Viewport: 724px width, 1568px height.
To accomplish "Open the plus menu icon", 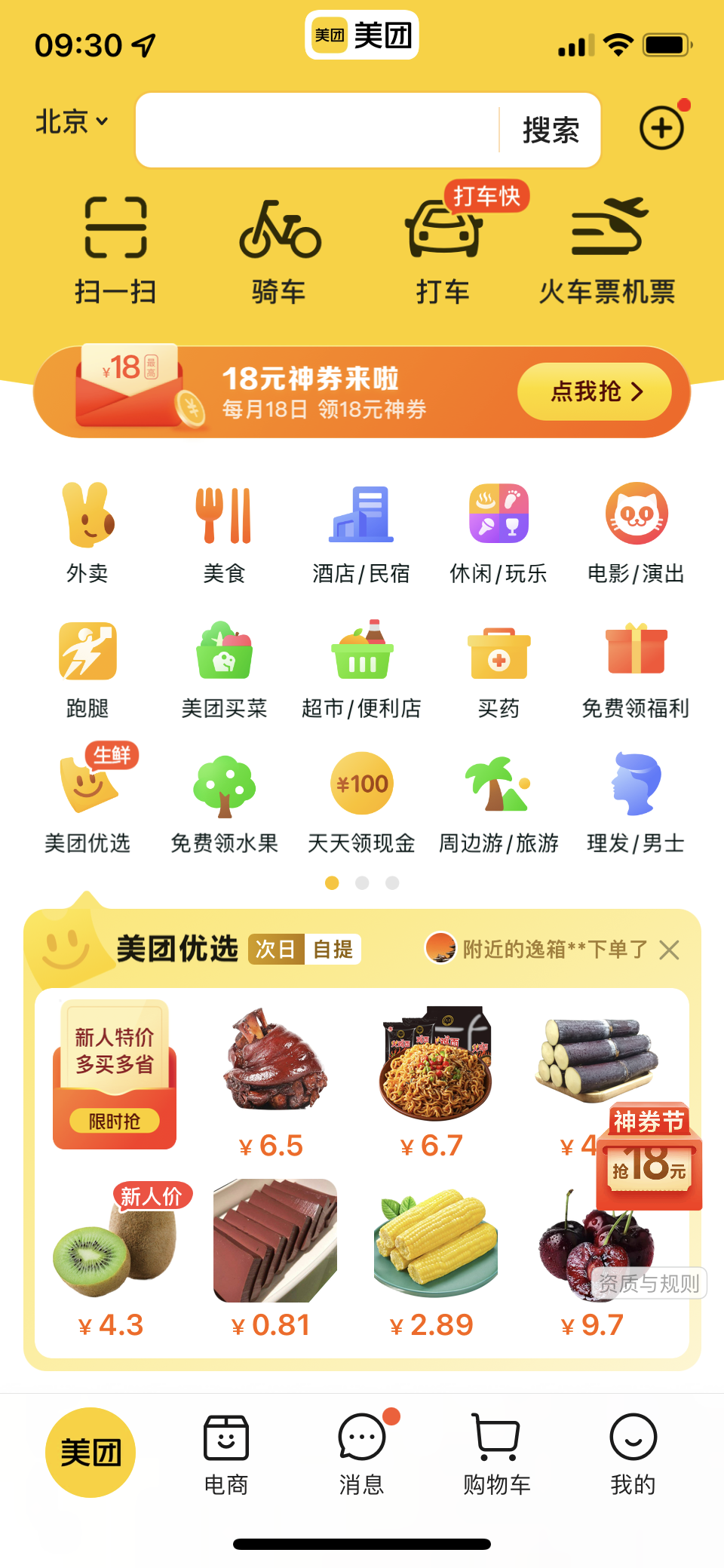I will 661,128.
